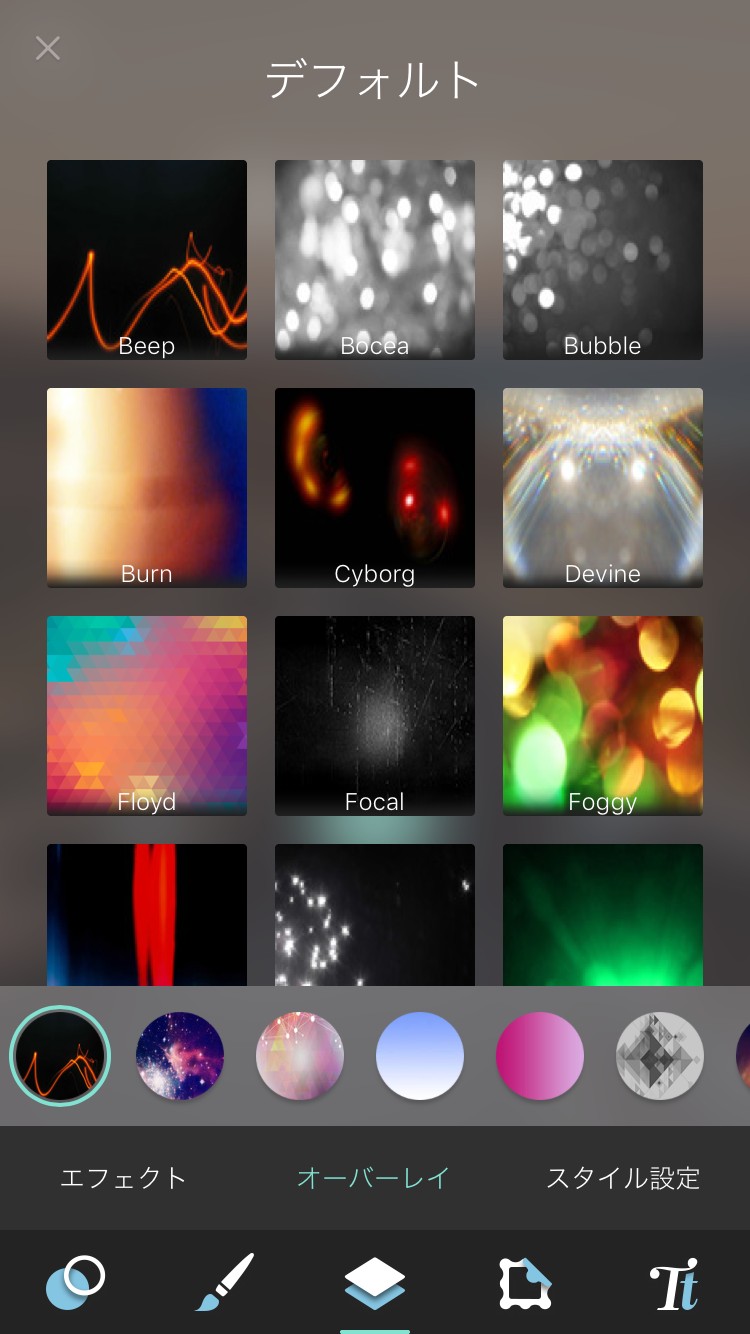Choose the Floyd overlay
This screenshot has height=1334, width=750.
coord(147,716)
